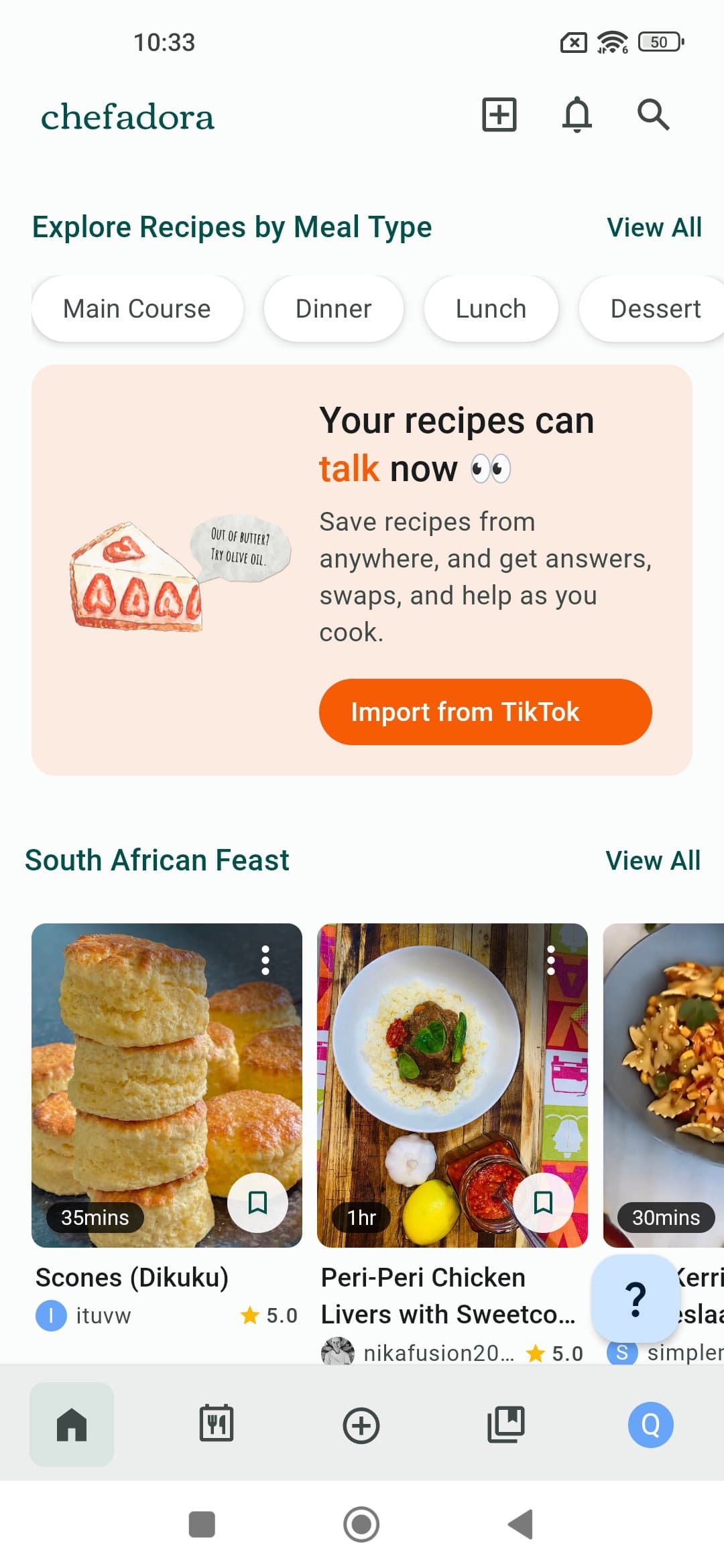Bookmark the Scones (Dikuku) recipe
The image size is (724, 1568).
(257, 1203)
